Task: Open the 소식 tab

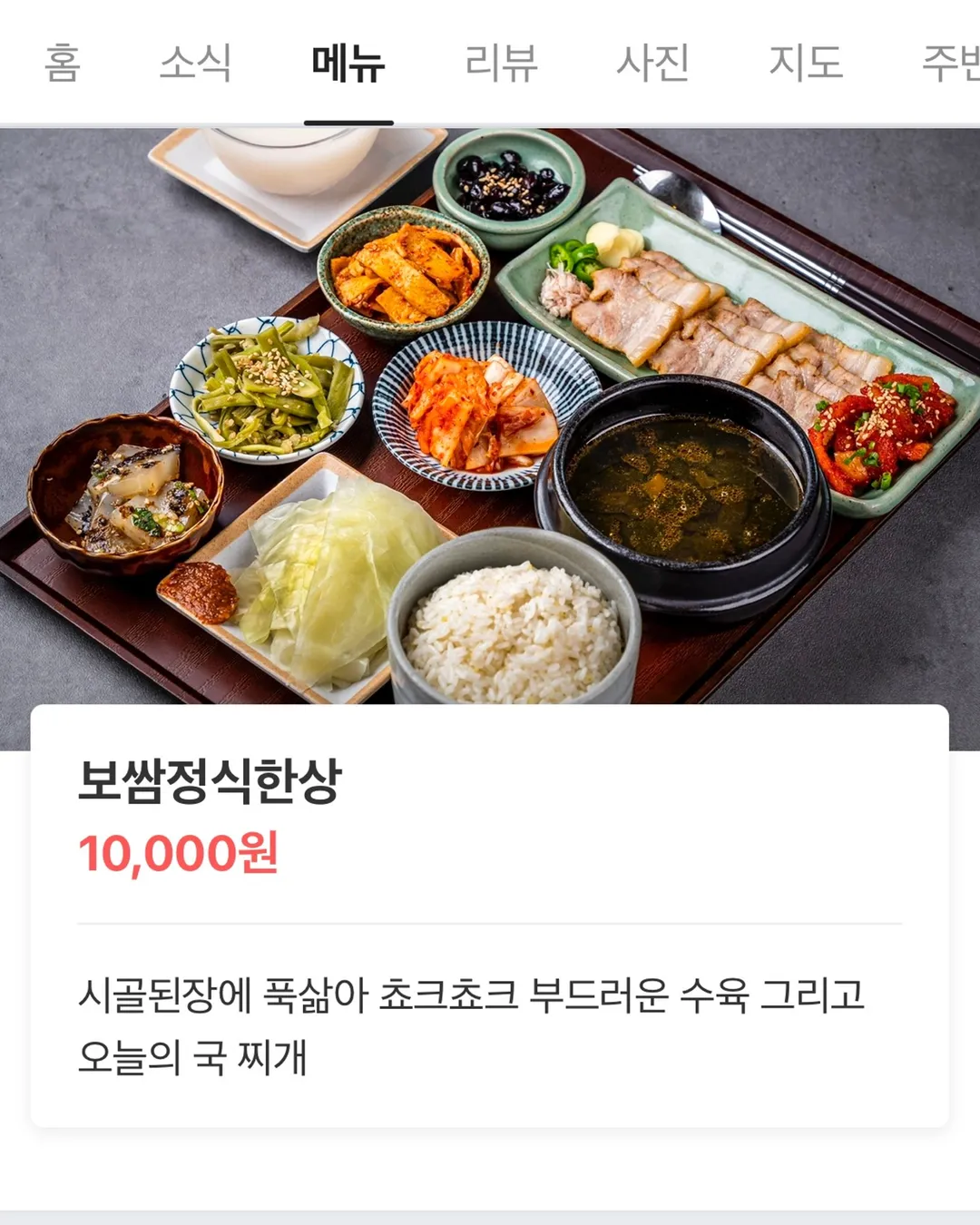Action: click(195, 64)
